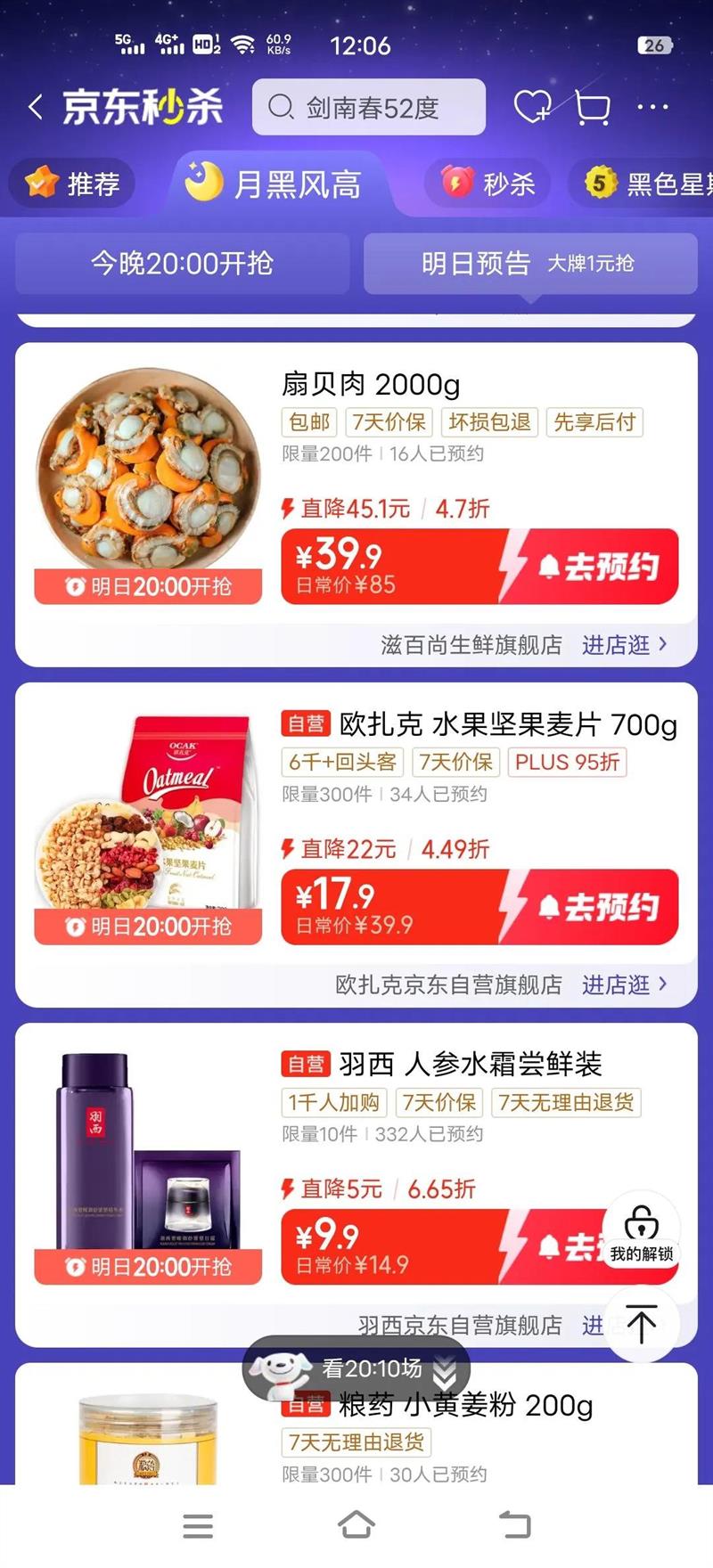Switch to the 秒杀 tab
The height and width of the screenshot is (1568, 713).
[488, 184]
